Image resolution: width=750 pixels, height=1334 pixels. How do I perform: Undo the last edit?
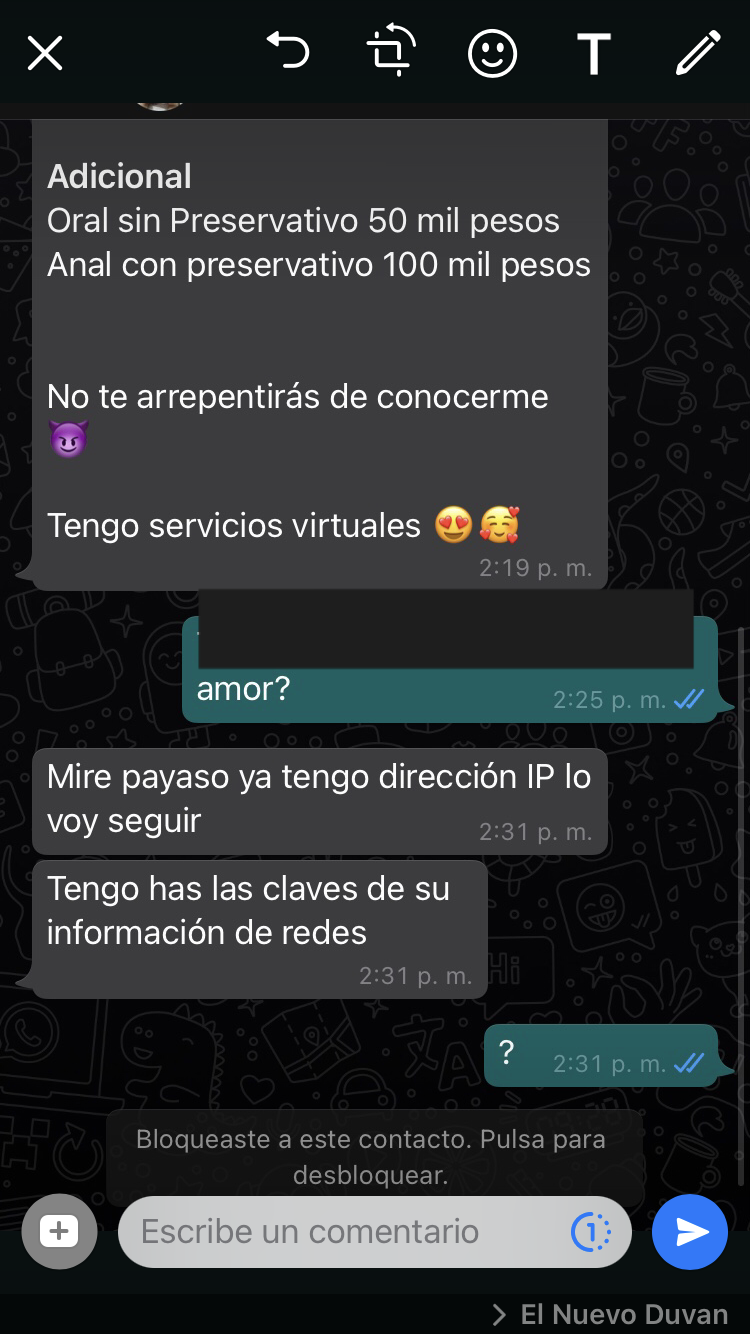(x=288, y=51)
